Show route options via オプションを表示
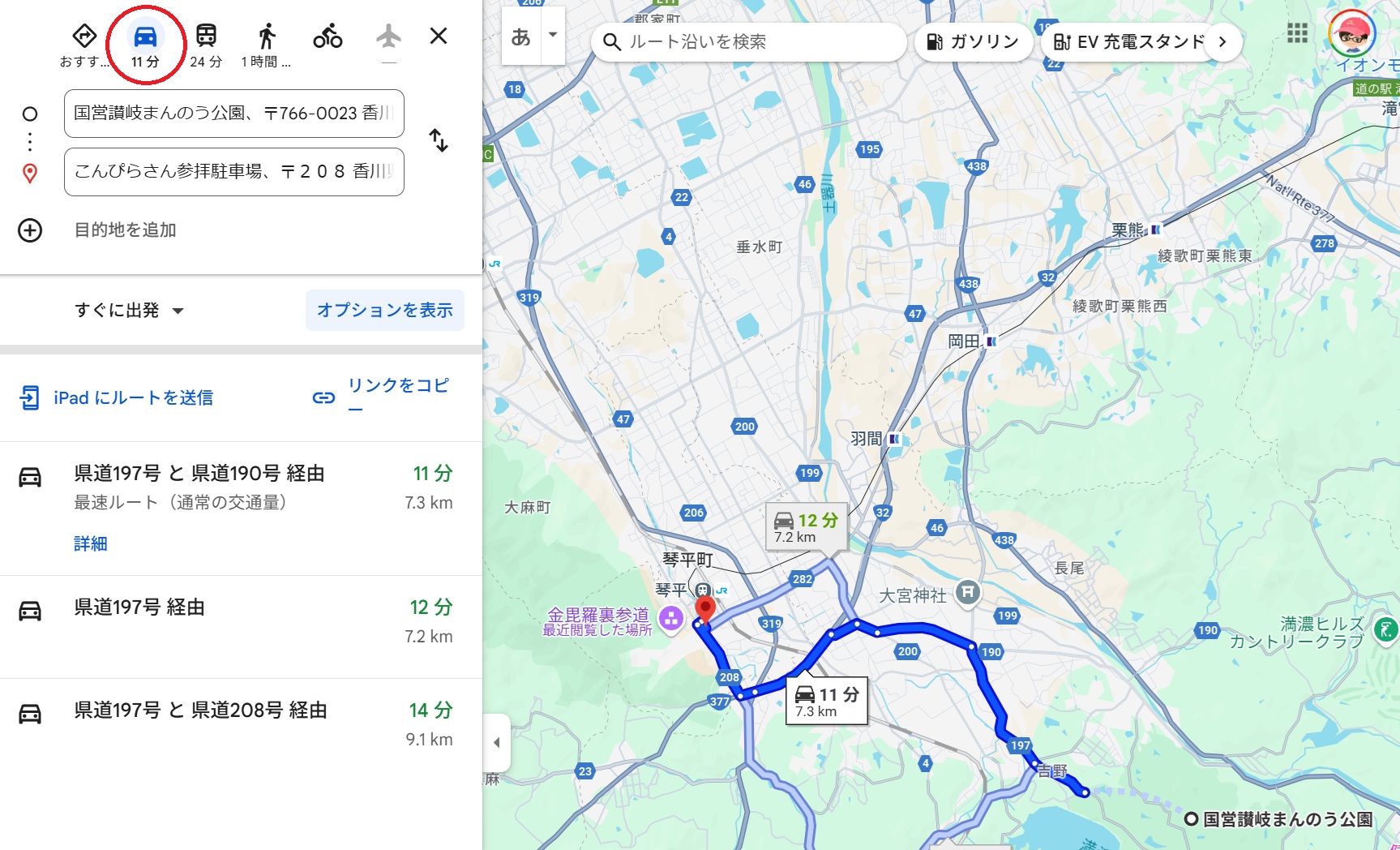Viewport: 1400px width, 850px height. (384, 311)
